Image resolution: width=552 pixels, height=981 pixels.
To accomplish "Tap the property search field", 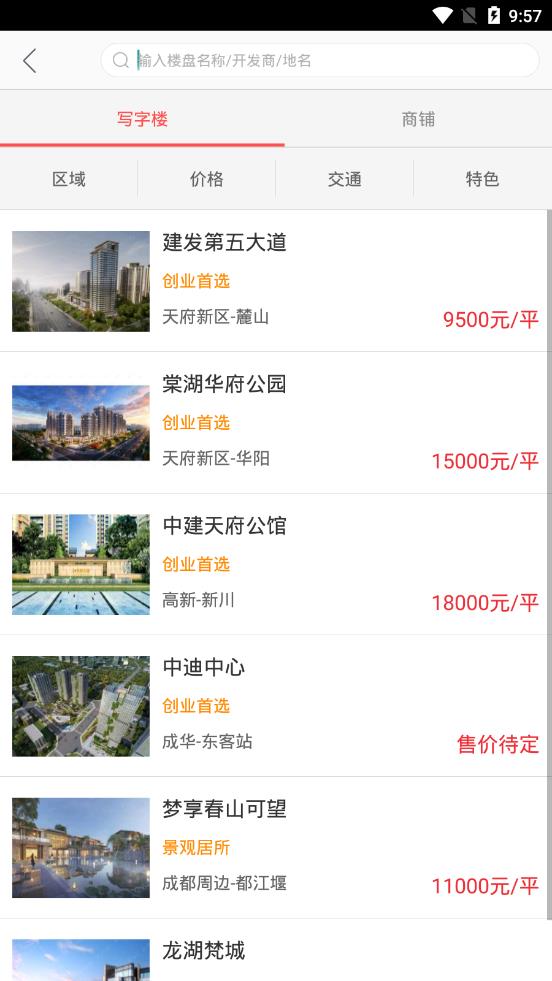I will click(x=320, y=60).
